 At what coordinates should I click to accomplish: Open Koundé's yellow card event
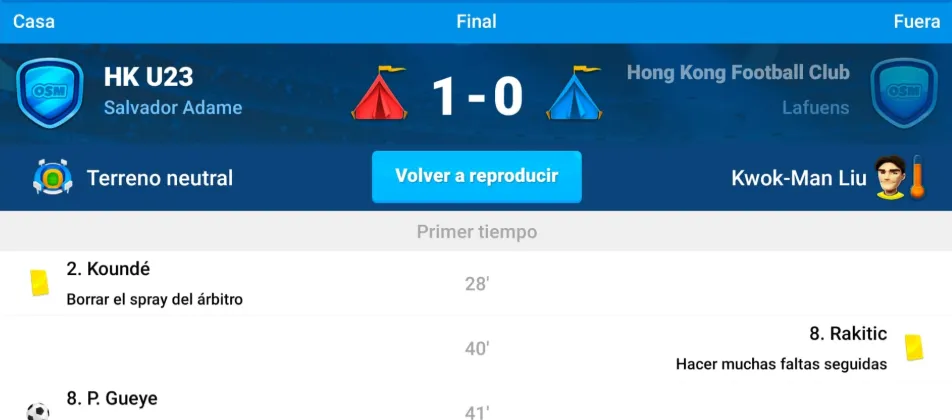476,283
